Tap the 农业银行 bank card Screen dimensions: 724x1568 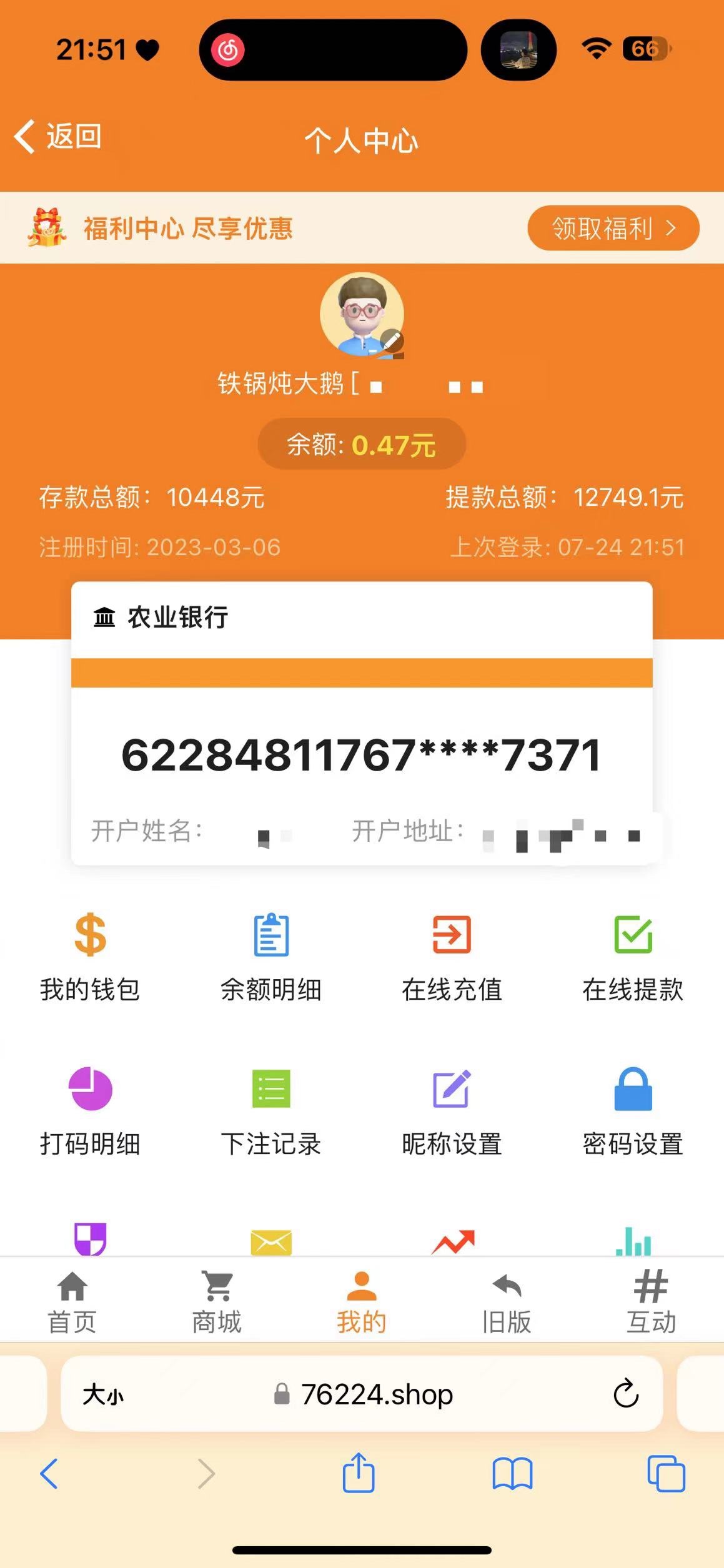[x=362, y=723]
